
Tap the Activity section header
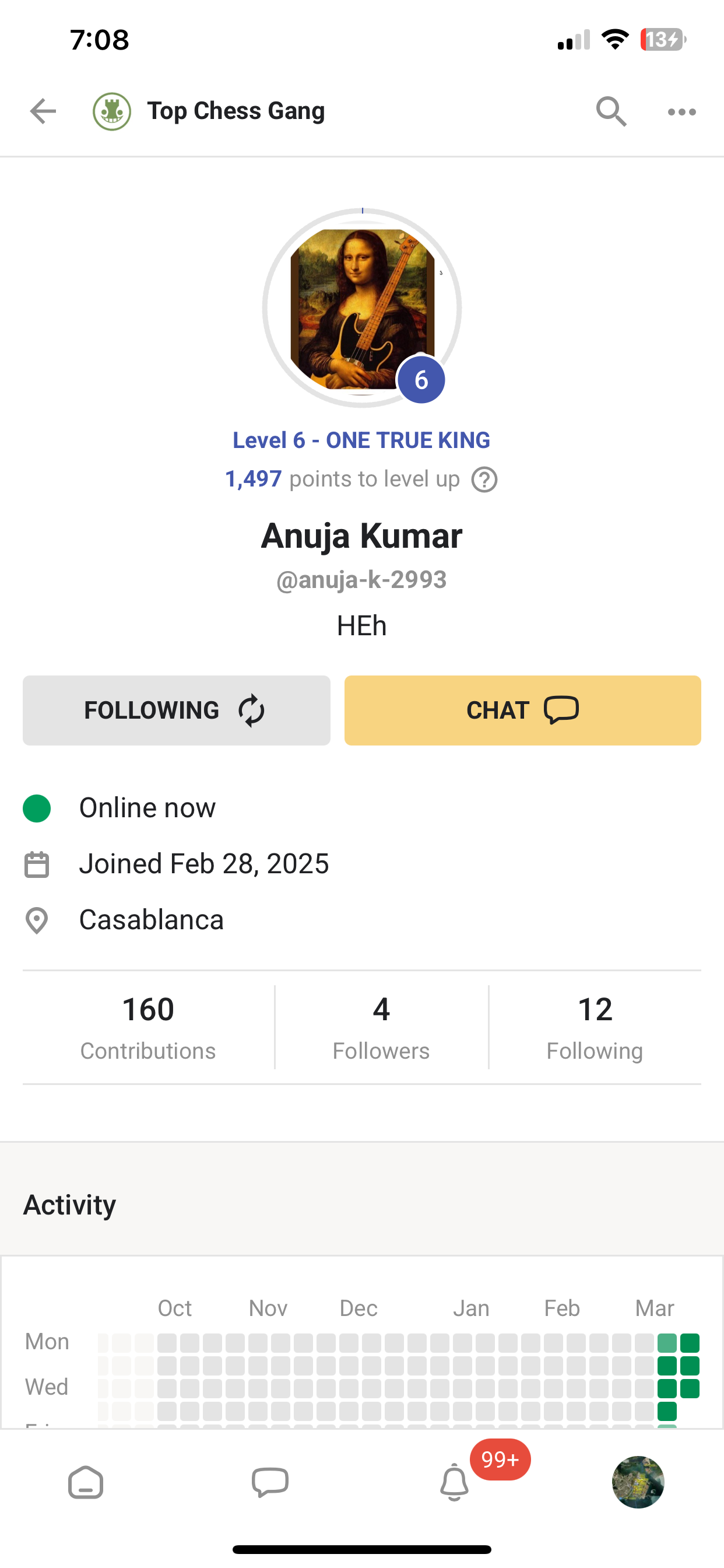69,1204
